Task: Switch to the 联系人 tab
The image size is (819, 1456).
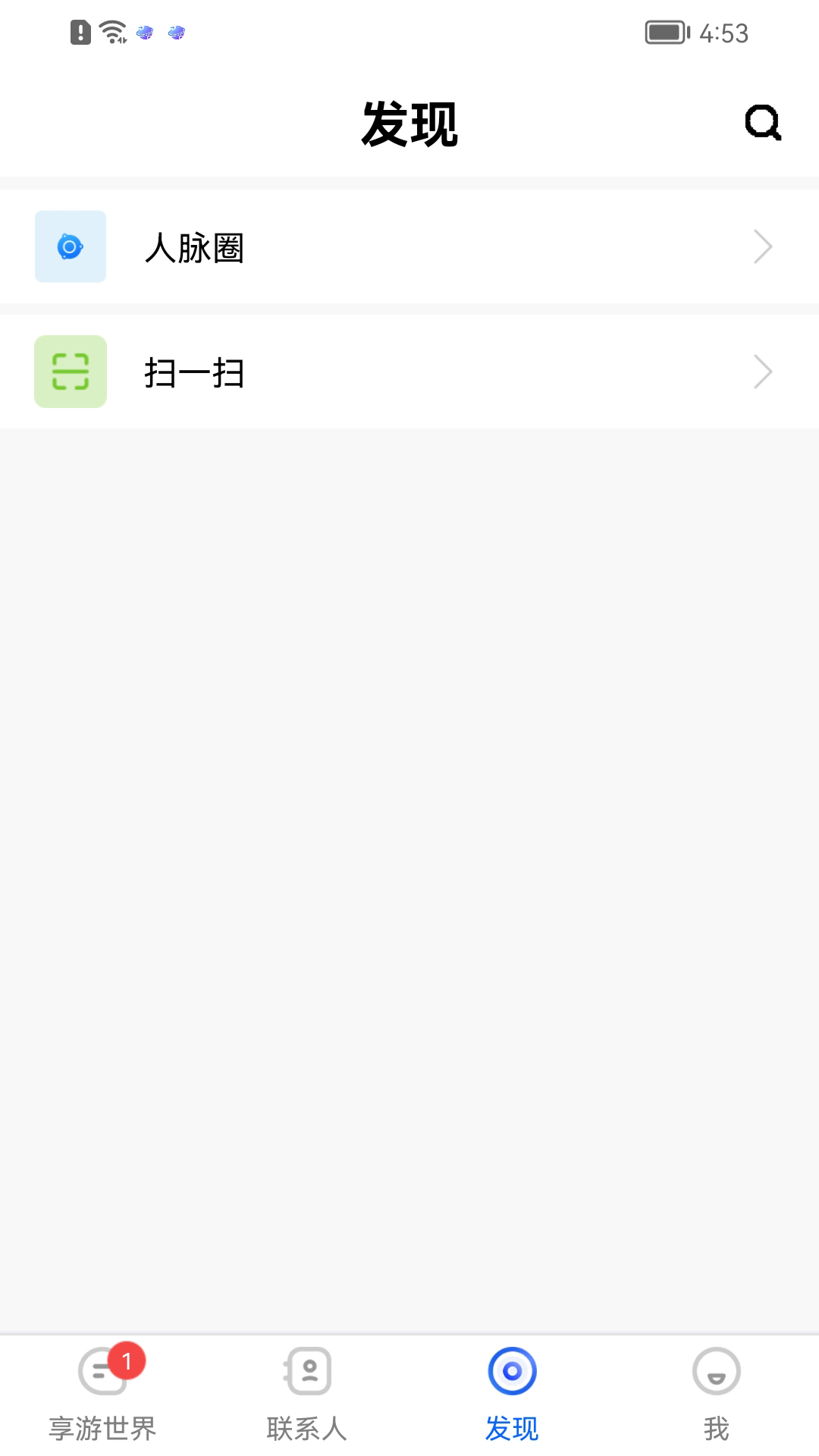Action: tap(307, 1424)
